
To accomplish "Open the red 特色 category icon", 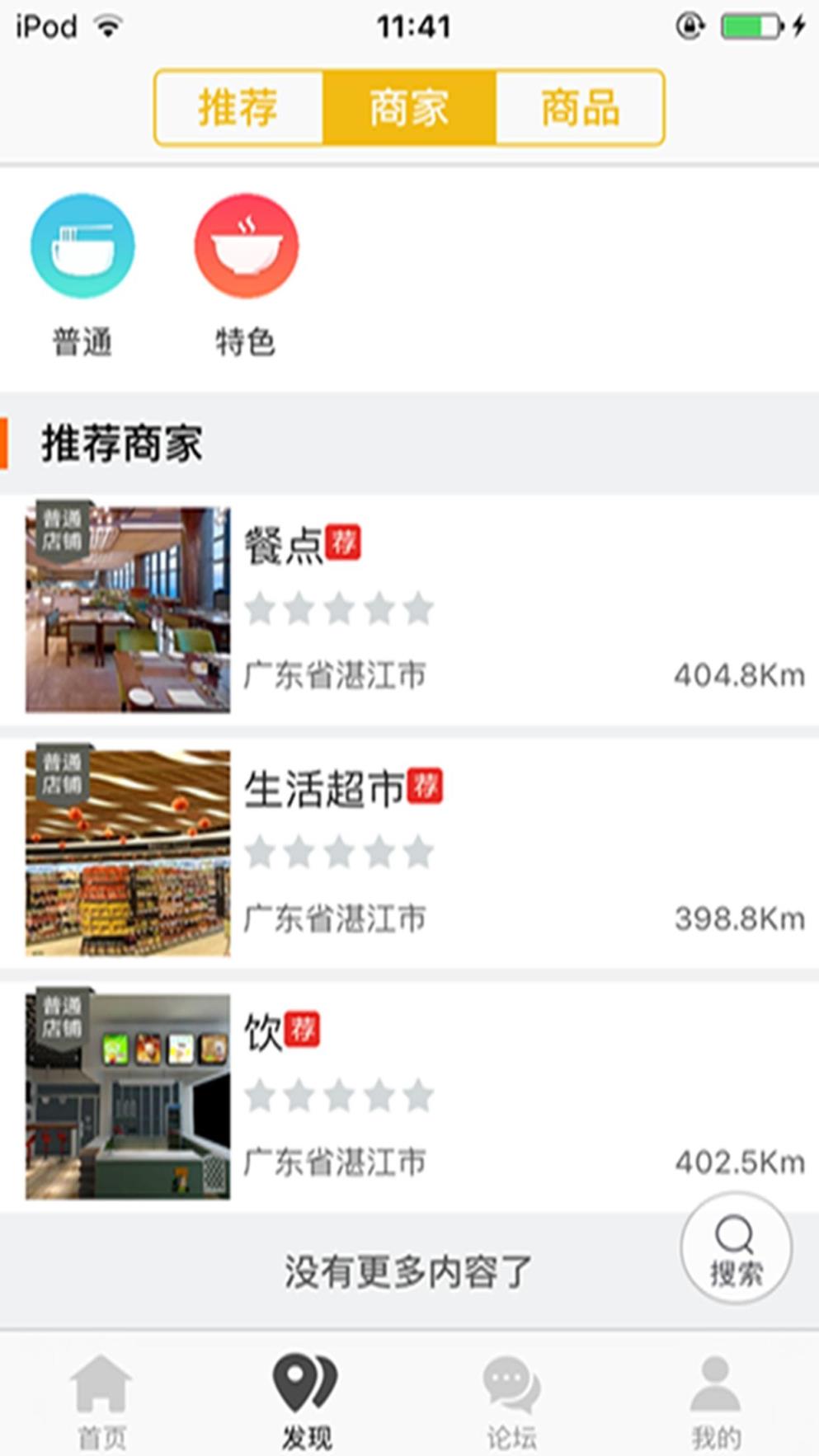I will point(246,245).
